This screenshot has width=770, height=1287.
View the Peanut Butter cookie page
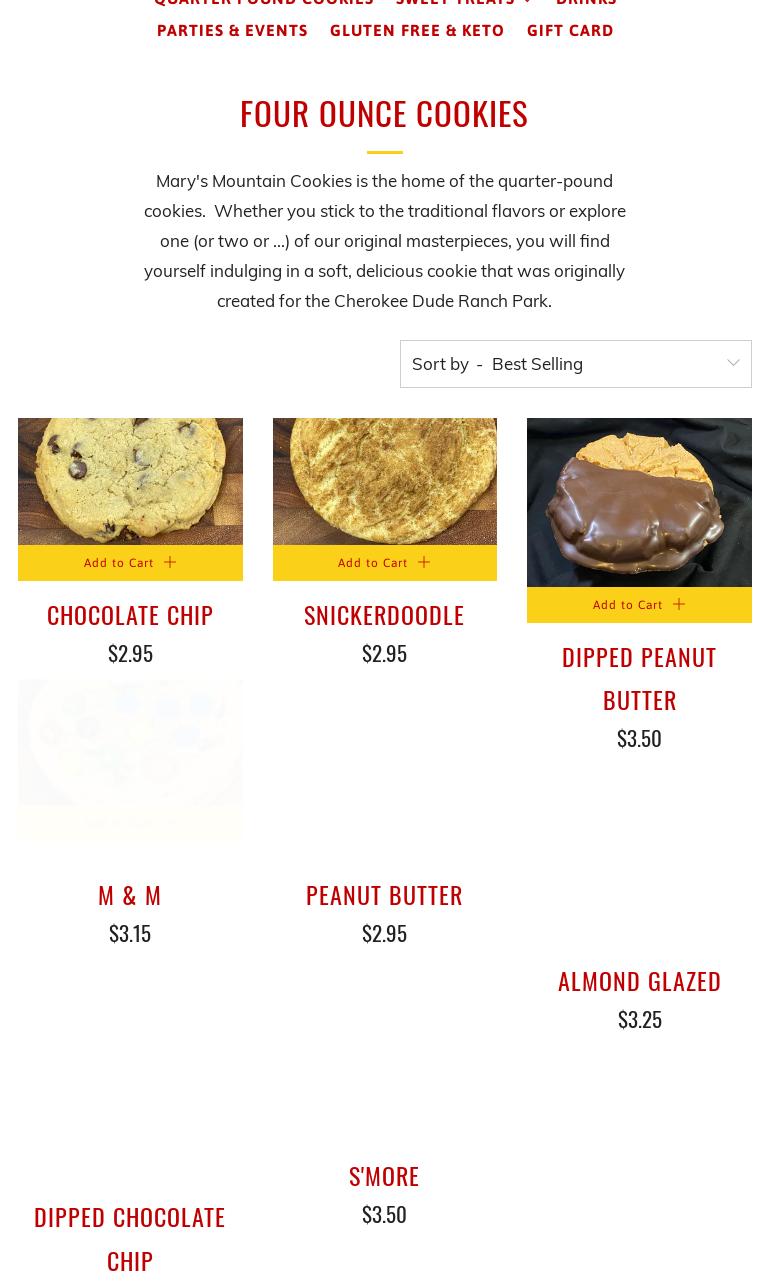tap(385, 894)
